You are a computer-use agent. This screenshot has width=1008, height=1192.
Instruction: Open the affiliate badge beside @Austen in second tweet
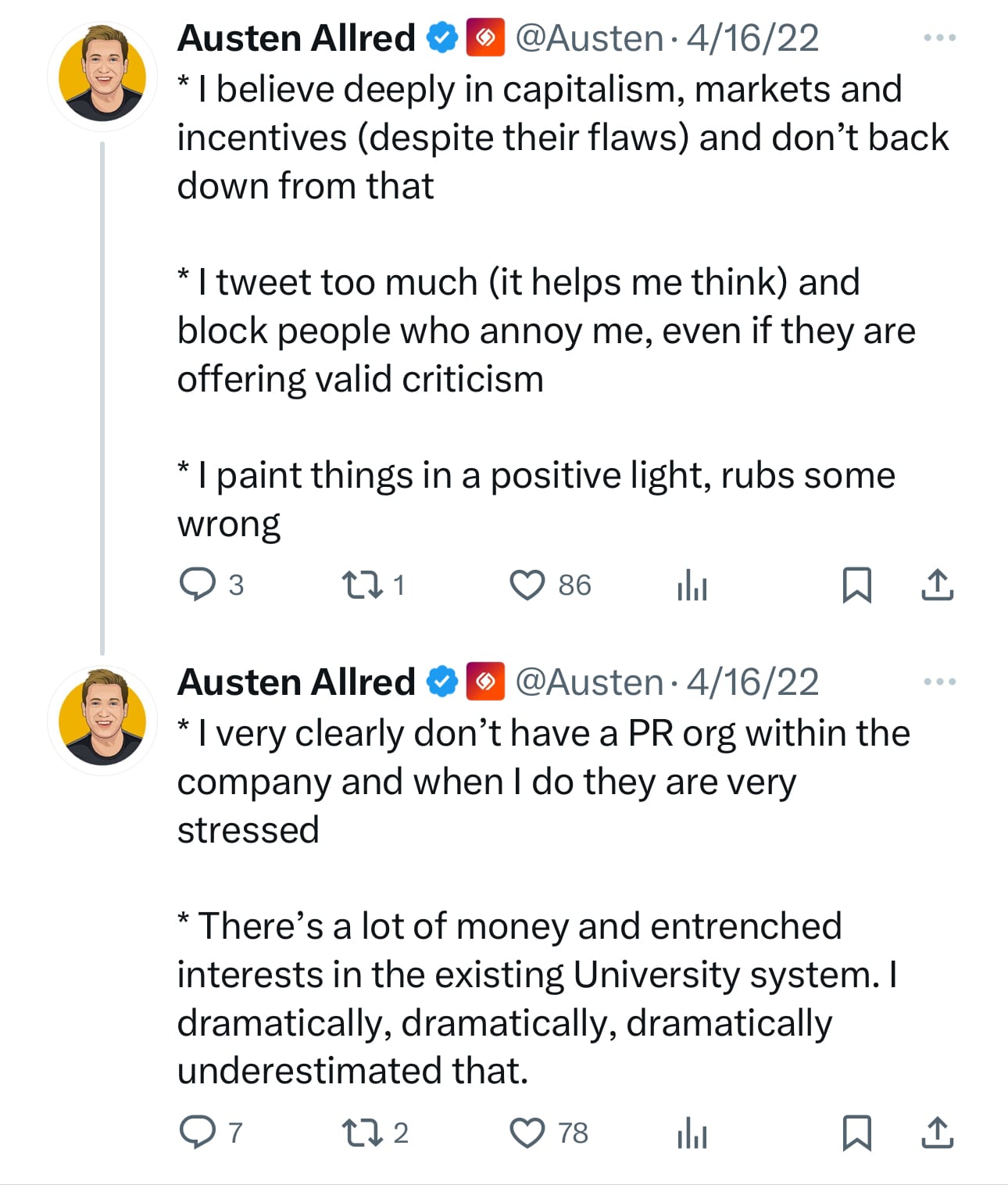coord(485,682)
